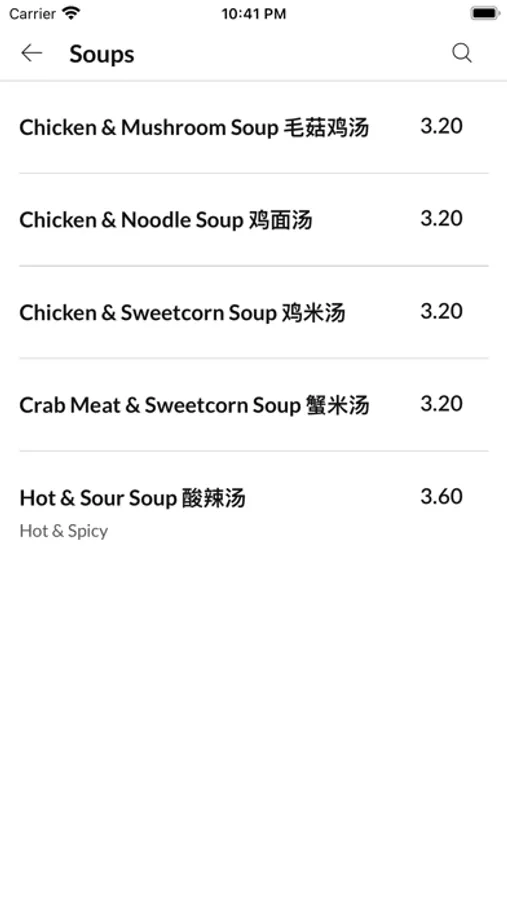Select Chicken & Mushroom Soup
Image resolution: width=507 pixels, height=900 pixels.
click(254, 127)
